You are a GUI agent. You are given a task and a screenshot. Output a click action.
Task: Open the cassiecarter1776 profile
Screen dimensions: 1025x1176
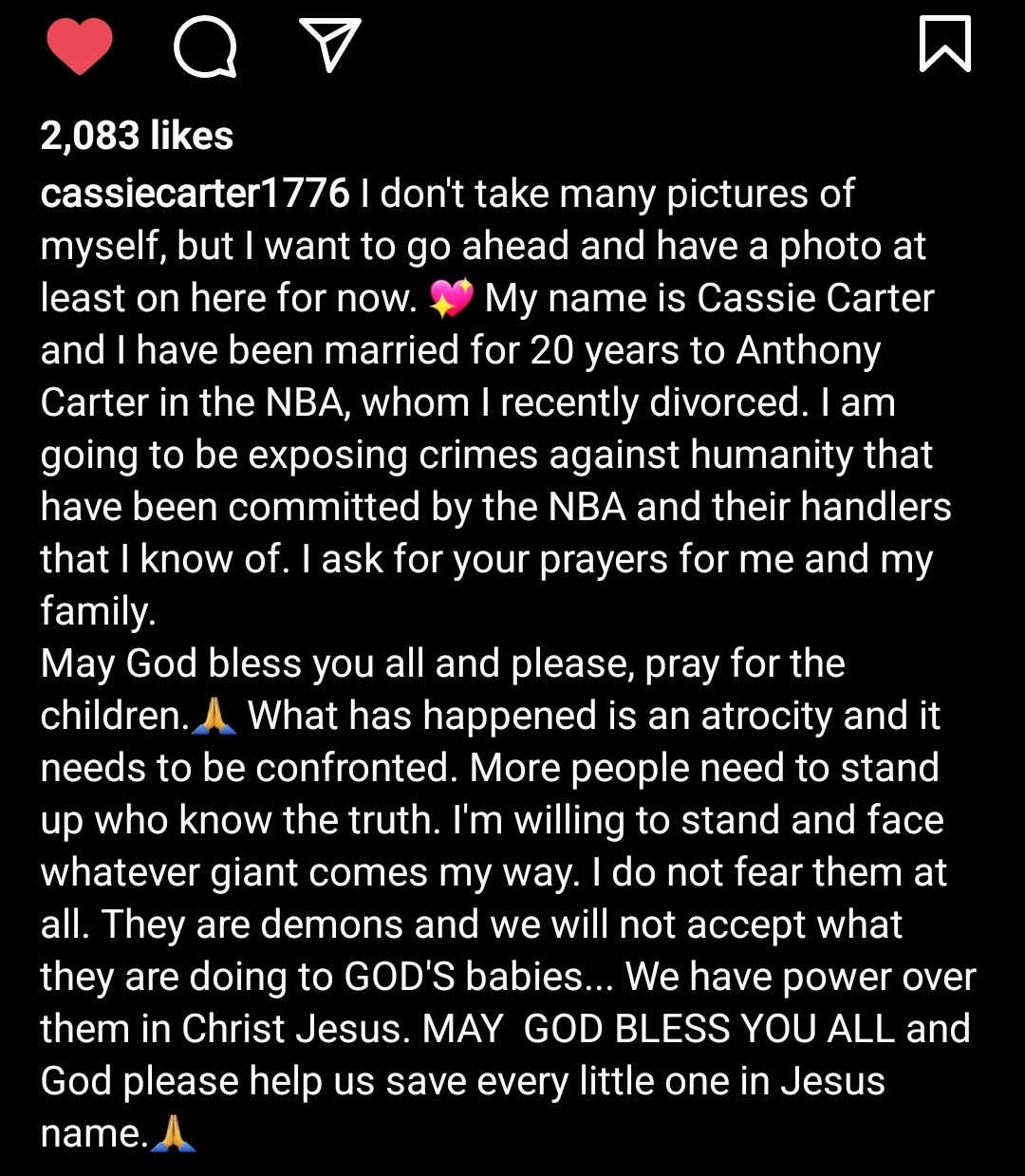195,194
